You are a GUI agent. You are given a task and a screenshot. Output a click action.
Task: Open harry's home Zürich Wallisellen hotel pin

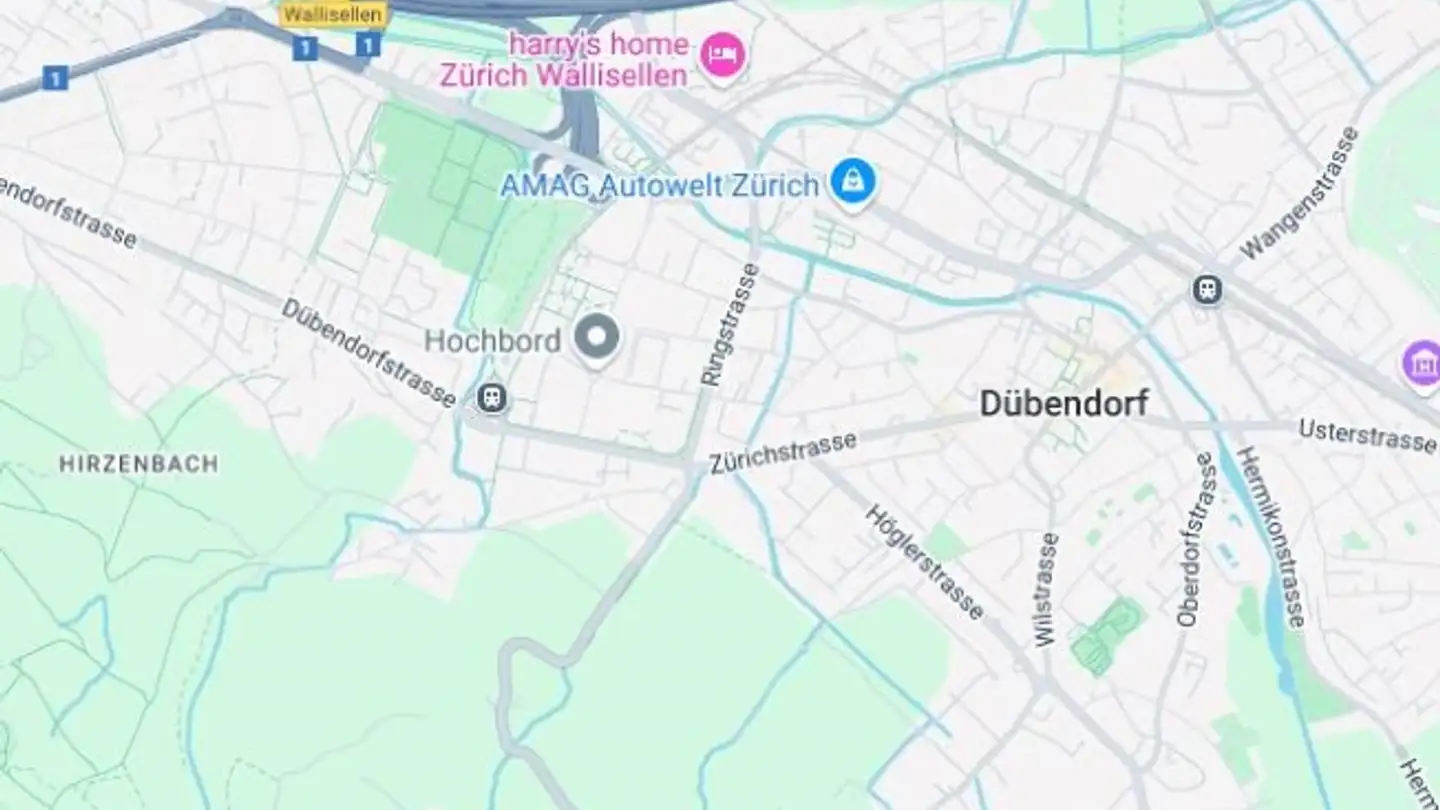pyautogui.click(x=722, y=55)
